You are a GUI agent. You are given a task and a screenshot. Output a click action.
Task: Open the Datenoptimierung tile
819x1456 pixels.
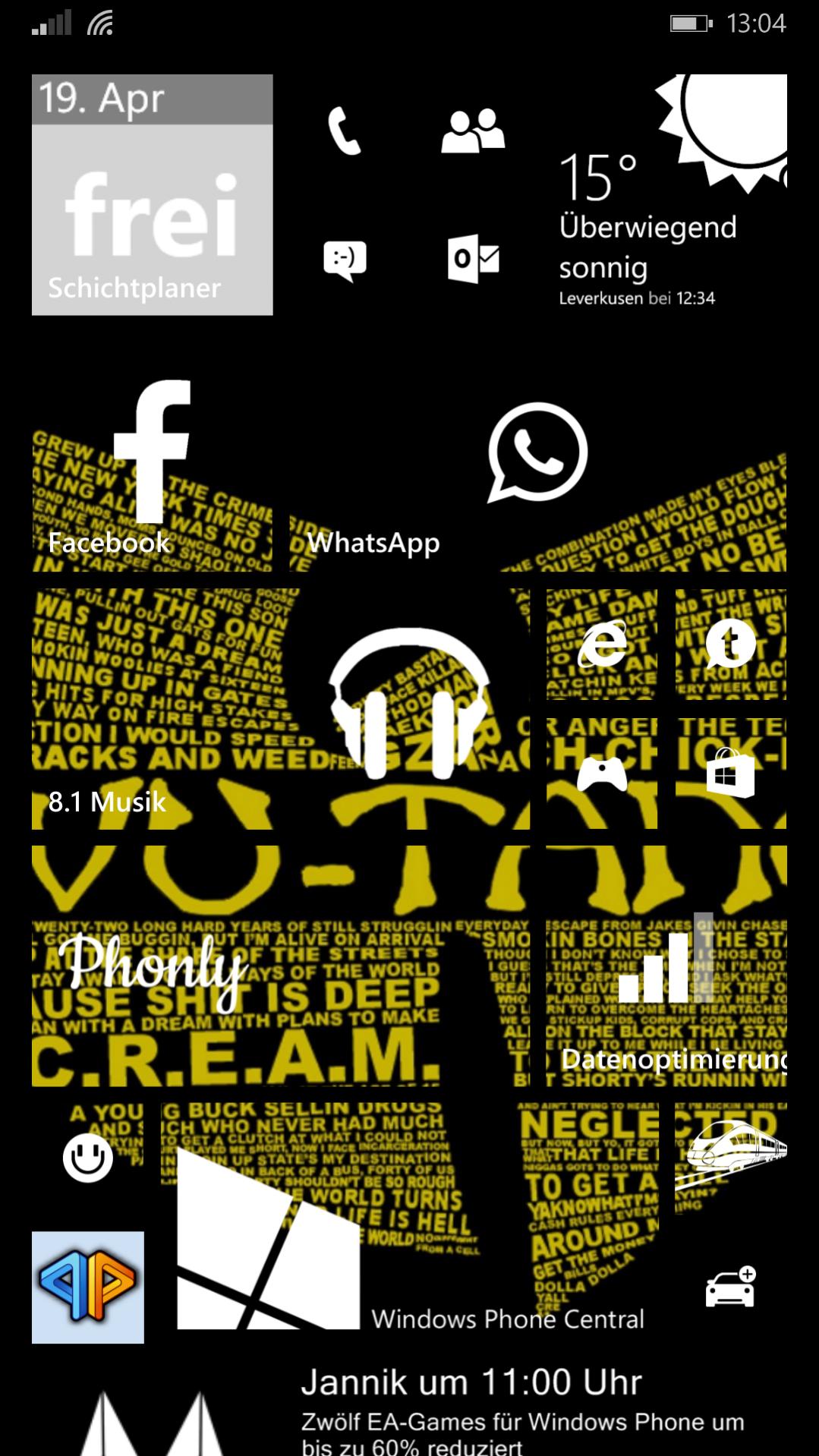click(666, 966)
